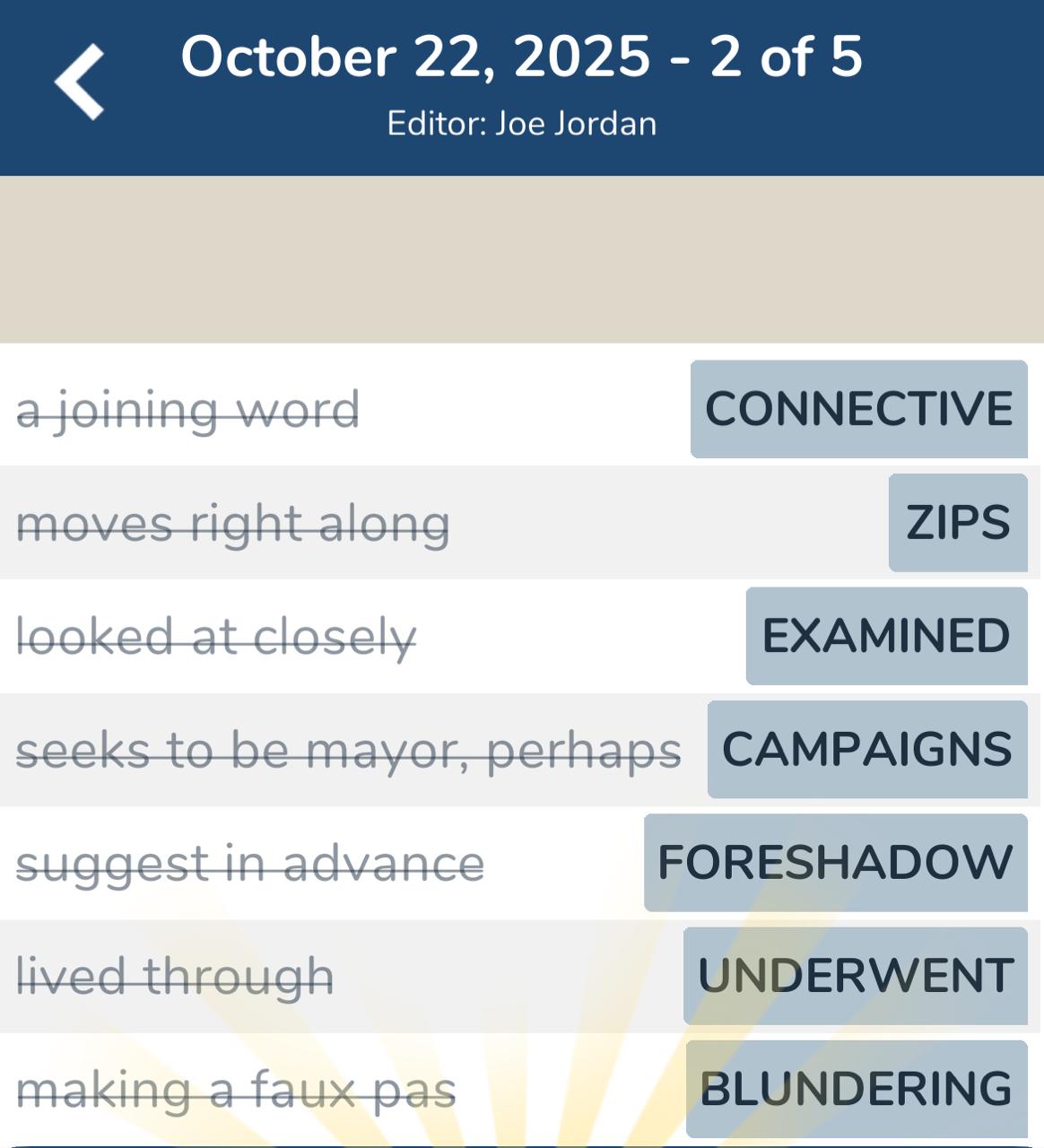Select the ZIPS answer tile

957,522
